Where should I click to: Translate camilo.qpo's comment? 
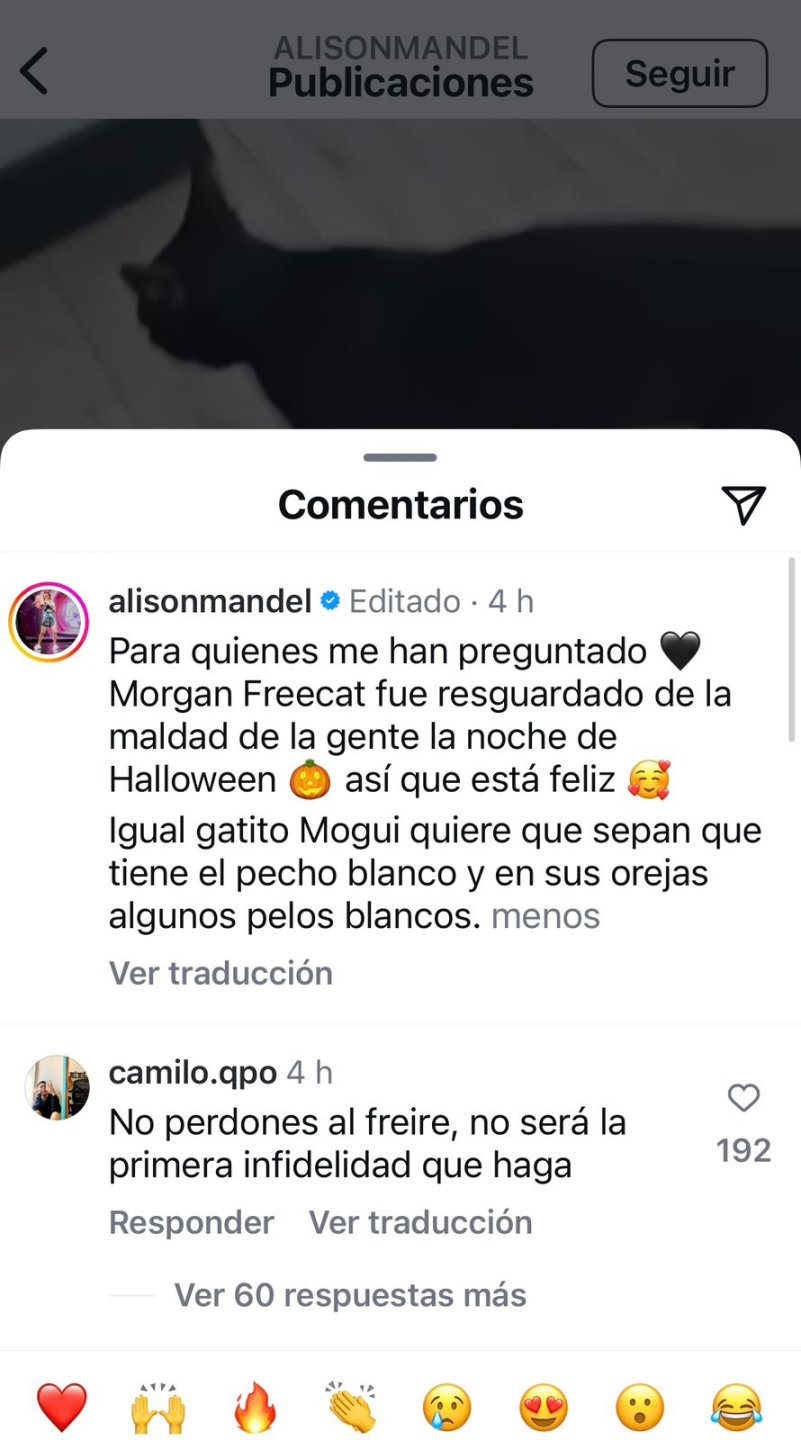click(x=420, y=1222)
